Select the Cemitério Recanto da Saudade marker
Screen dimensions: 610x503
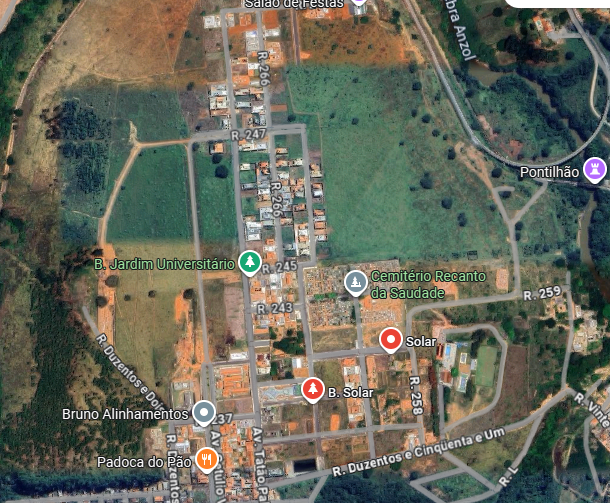point(355,283)
